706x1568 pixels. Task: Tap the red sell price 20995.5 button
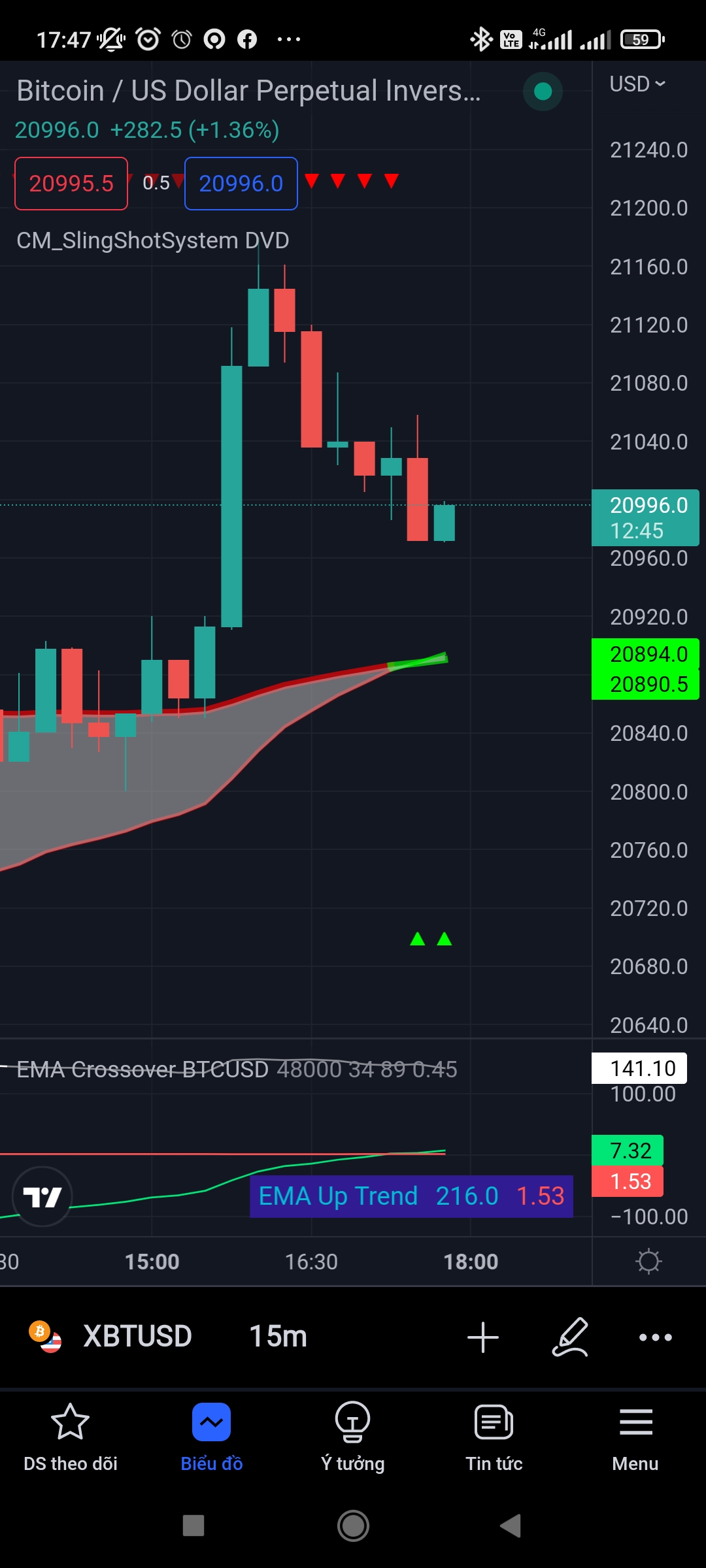click(71, 184)
